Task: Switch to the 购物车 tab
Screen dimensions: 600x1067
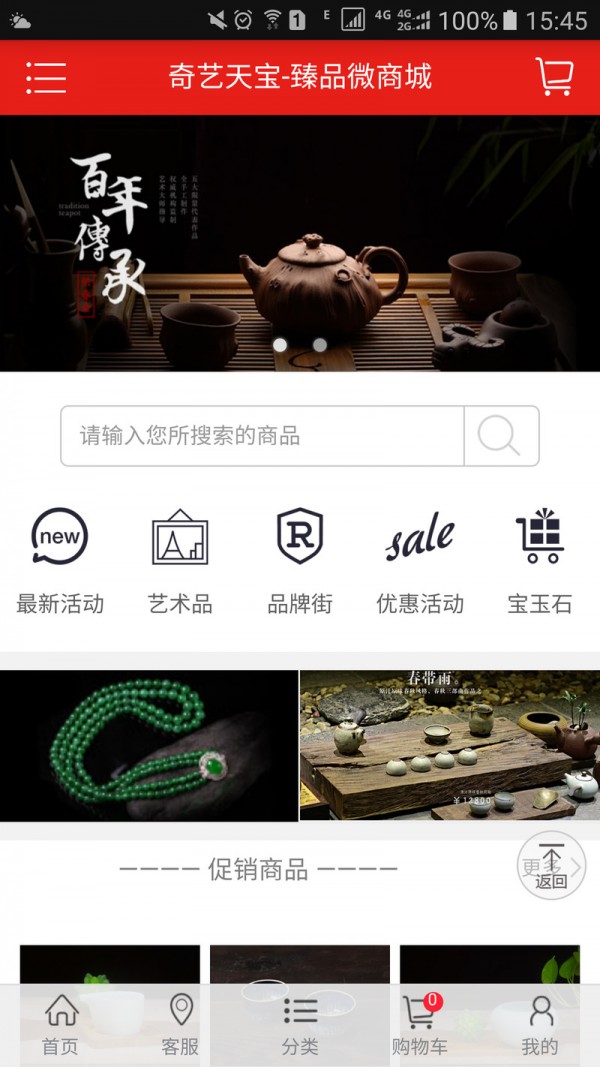Action: coord(420,1026)
